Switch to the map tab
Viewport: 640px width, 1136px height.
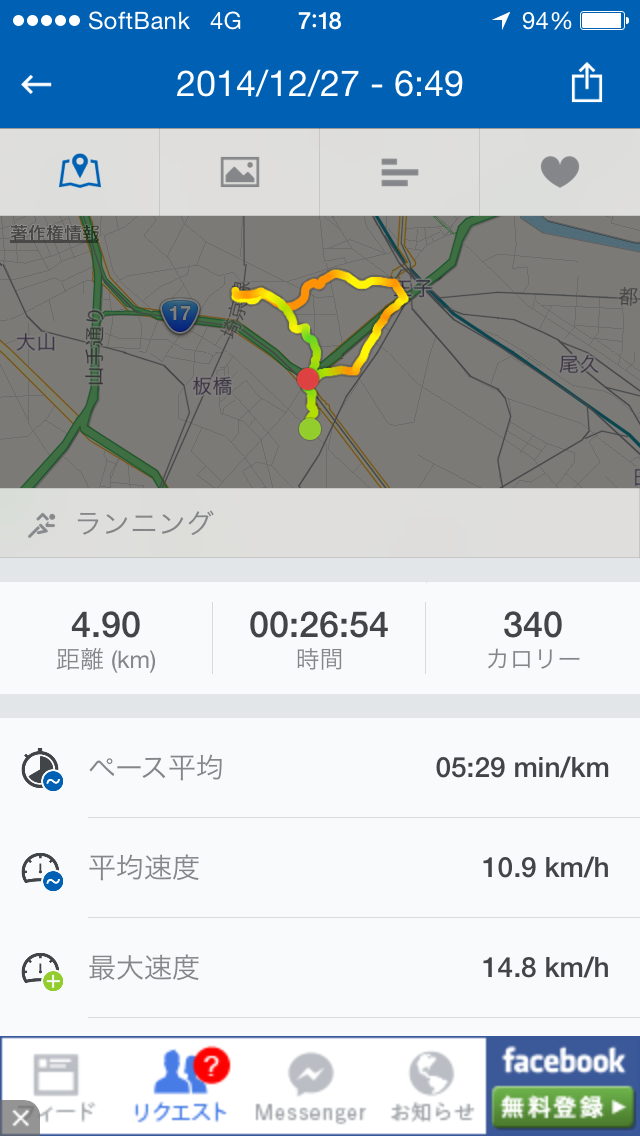click(80, 172)
